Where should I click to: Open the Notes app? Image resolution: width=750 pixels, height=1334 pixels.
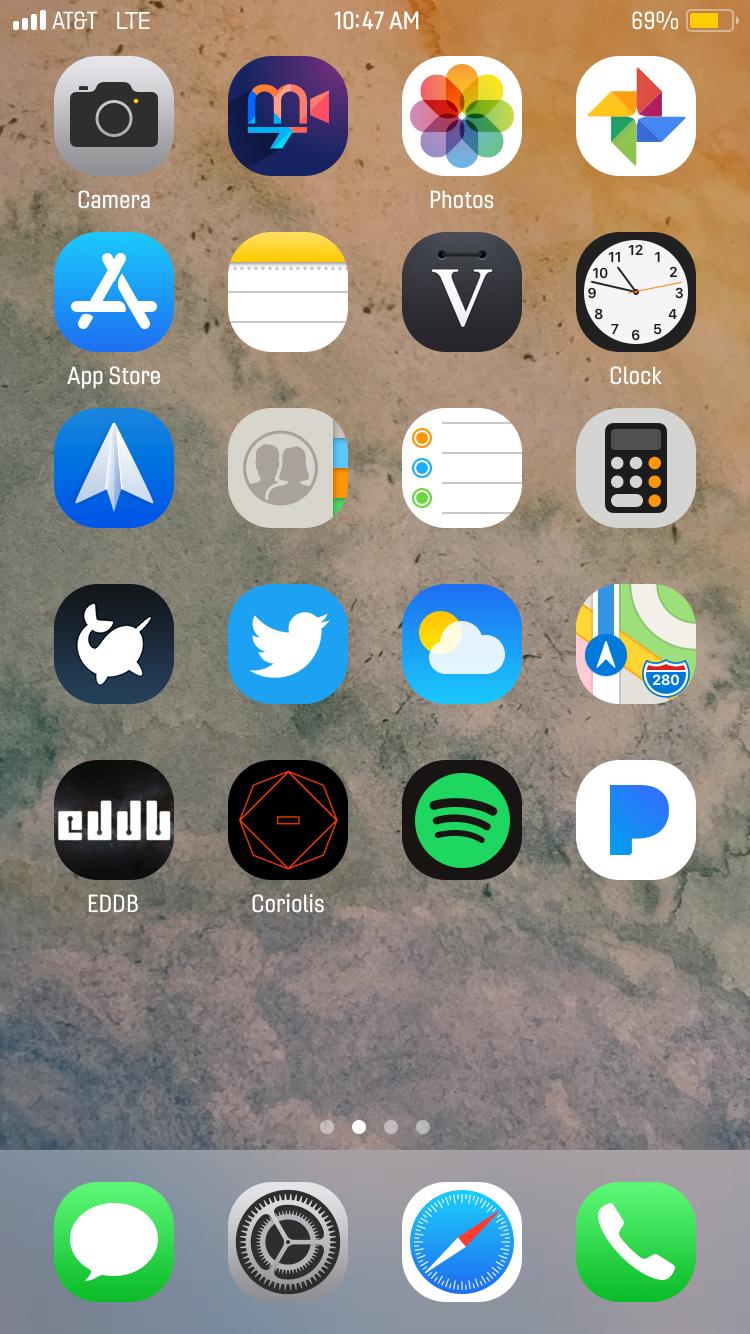point(288,292)
